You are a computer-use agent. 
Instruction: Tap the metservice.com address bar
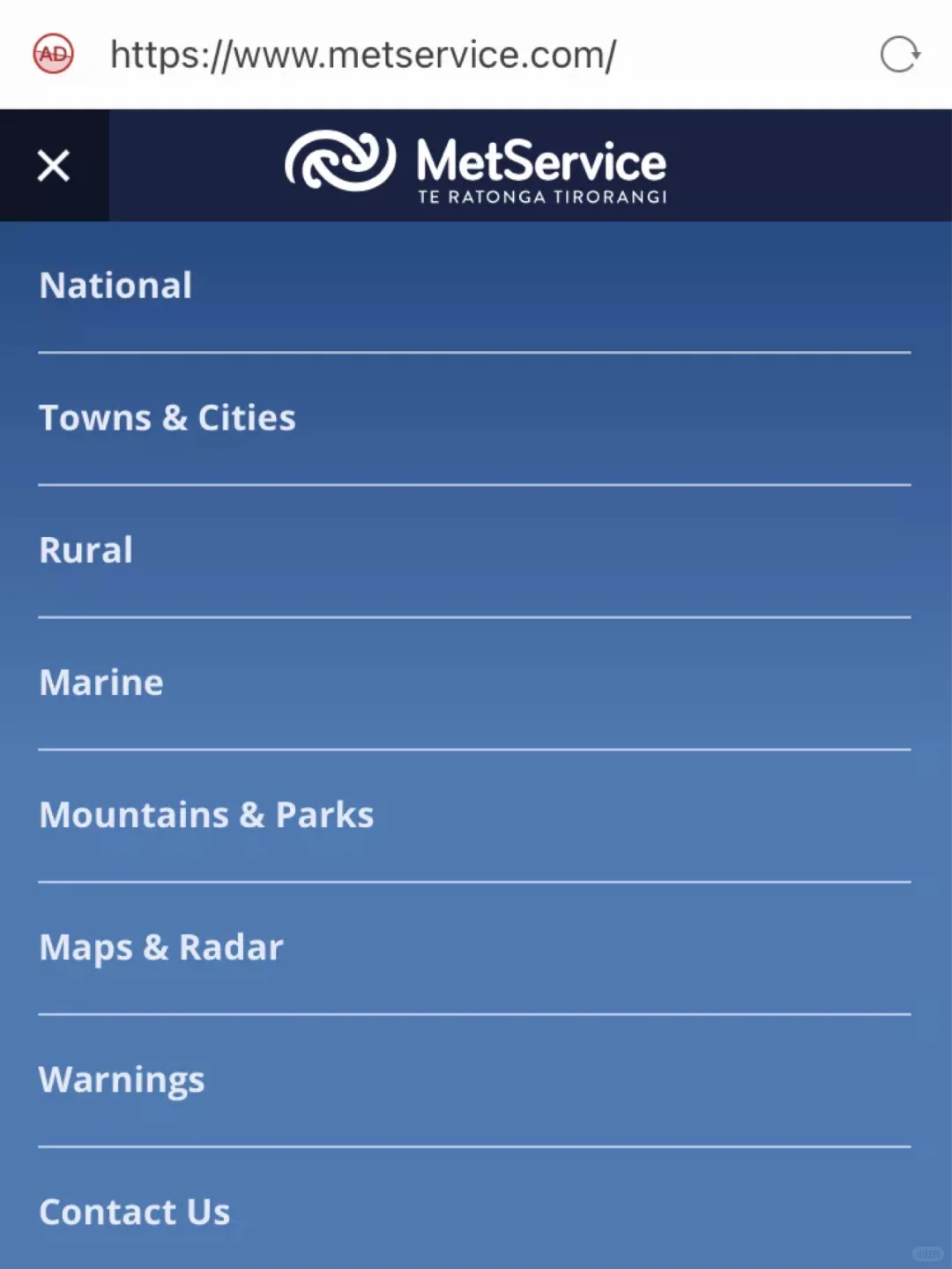click(x=363, y=55)
